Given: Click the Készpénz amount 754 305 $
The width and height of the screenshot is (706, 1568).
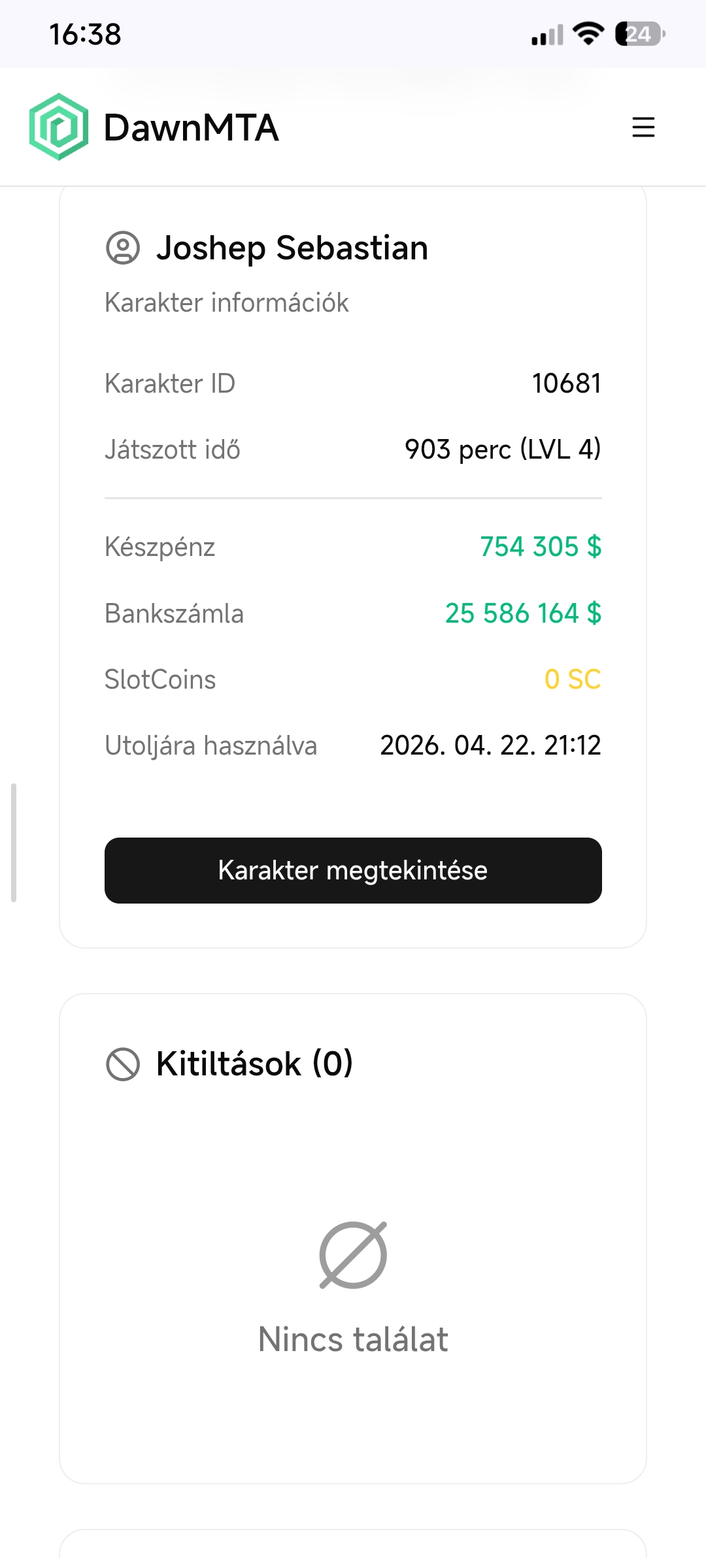Looking at the screenshot, I should (x=541, y=547).
